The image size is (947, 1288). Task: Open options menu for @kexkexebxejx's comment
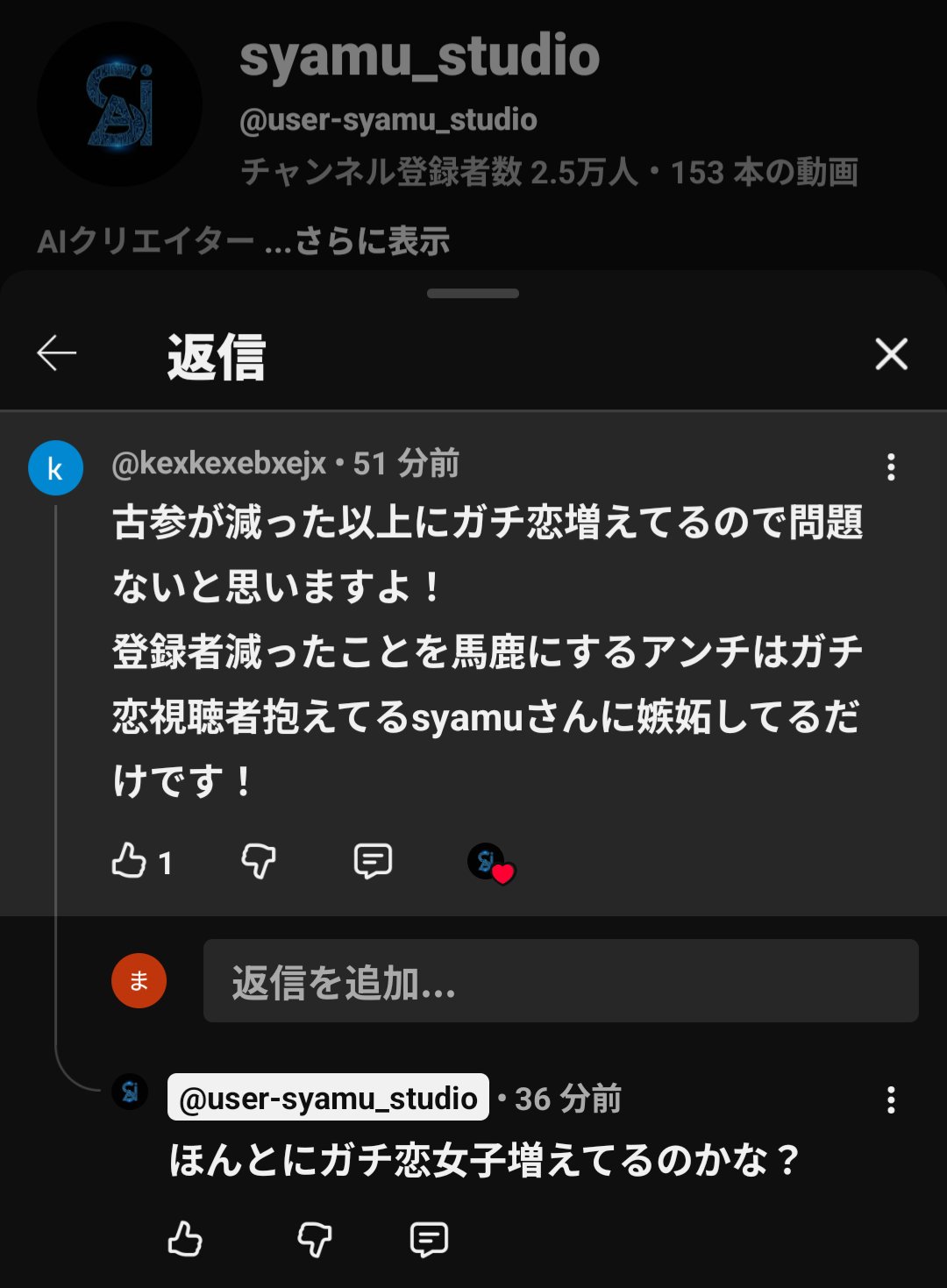click(891, 467)
